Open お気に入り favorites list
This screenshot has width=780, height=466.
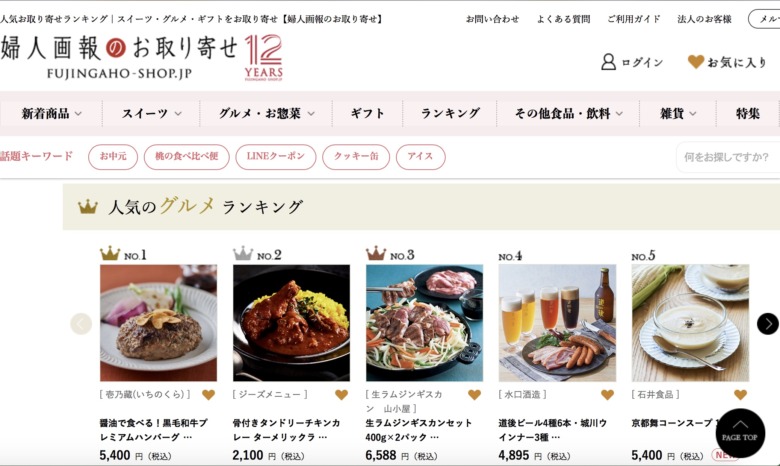727,62
